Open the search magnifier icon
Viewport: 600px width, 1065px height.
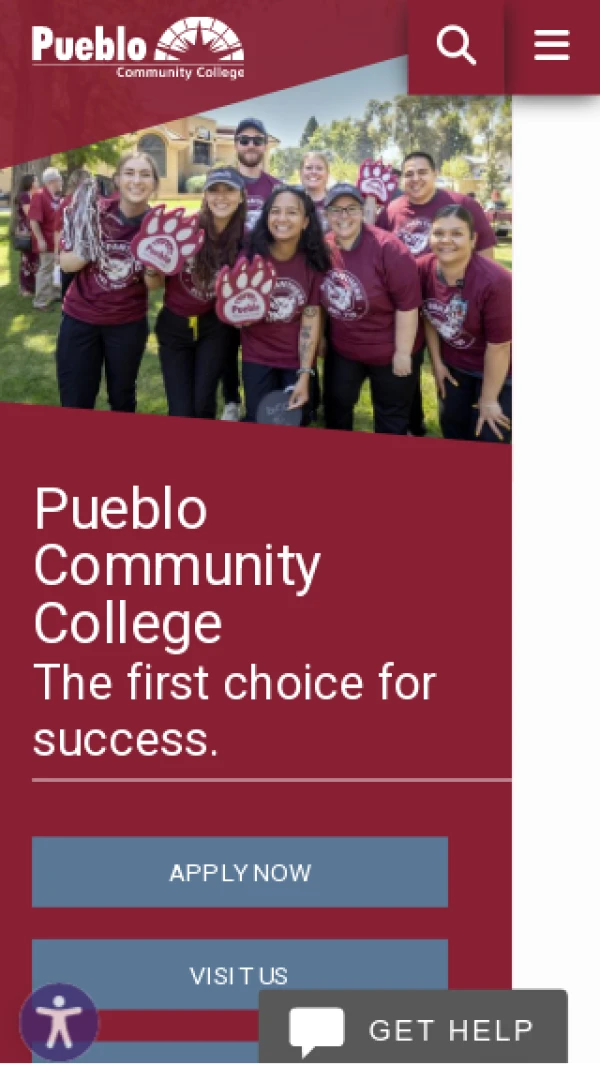point(456,46)
